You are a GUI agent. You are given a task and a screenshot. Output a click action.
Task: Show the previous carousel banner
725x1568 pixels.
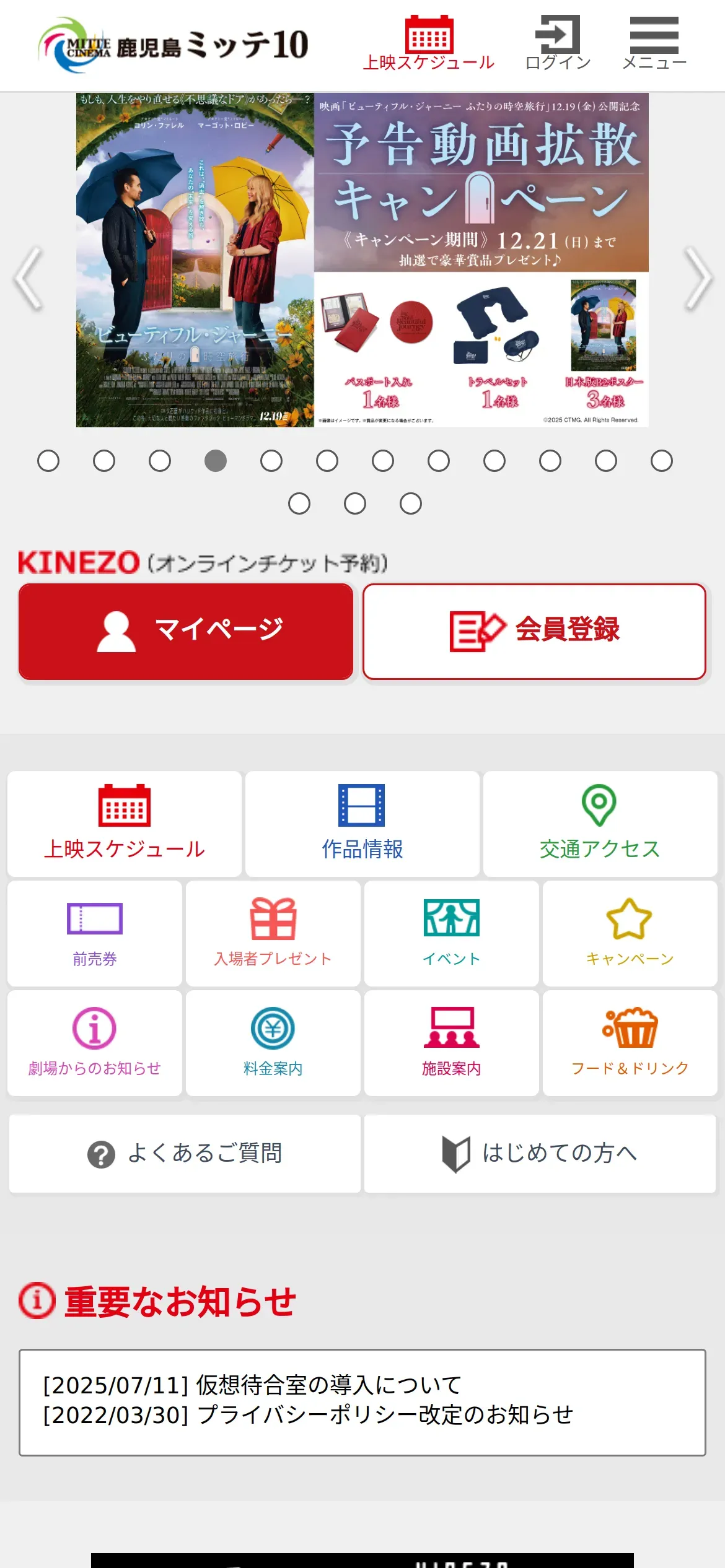(29, 279)
